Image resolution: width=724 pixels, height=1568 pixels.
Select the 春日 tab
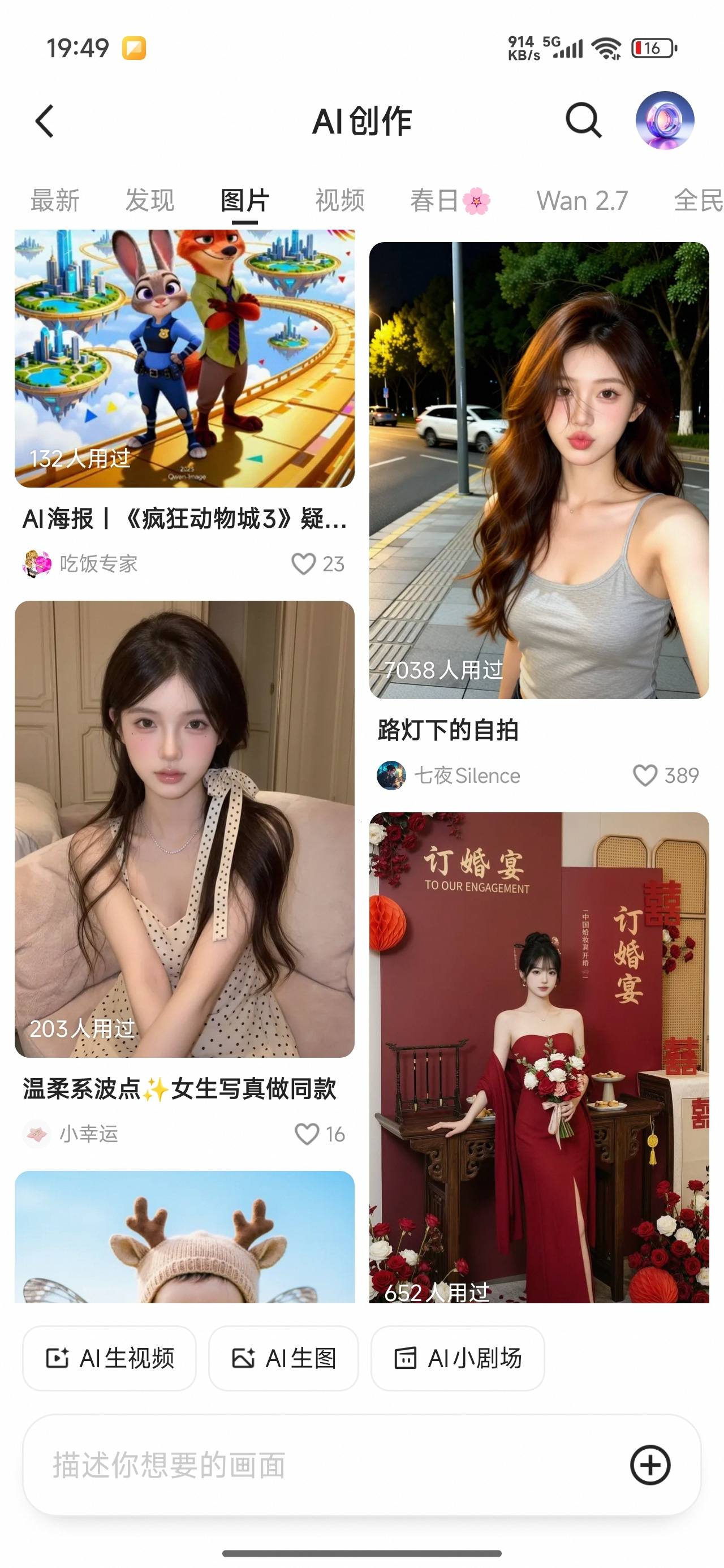pos(450,200)
